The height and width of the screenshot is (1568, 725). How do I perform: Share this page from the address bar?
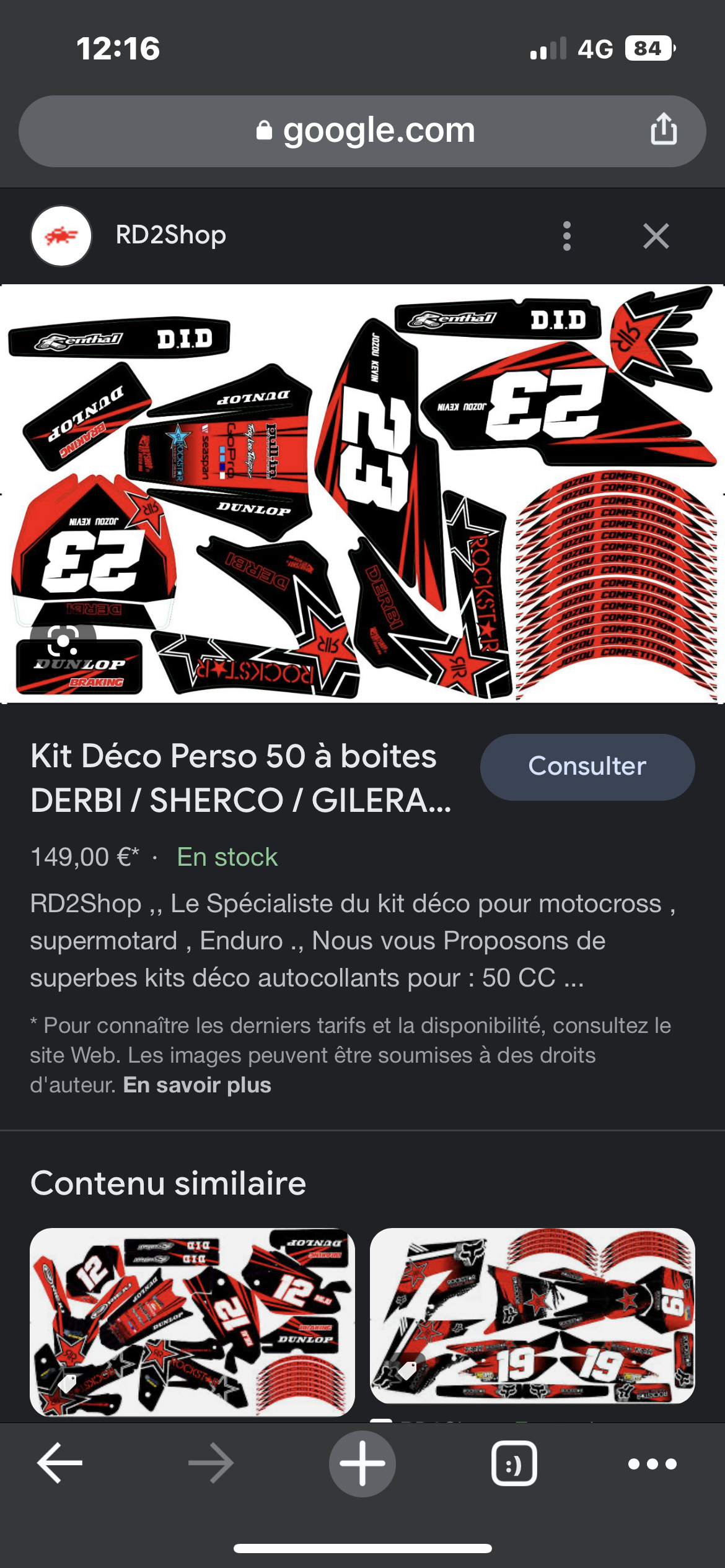coord(664,130)
